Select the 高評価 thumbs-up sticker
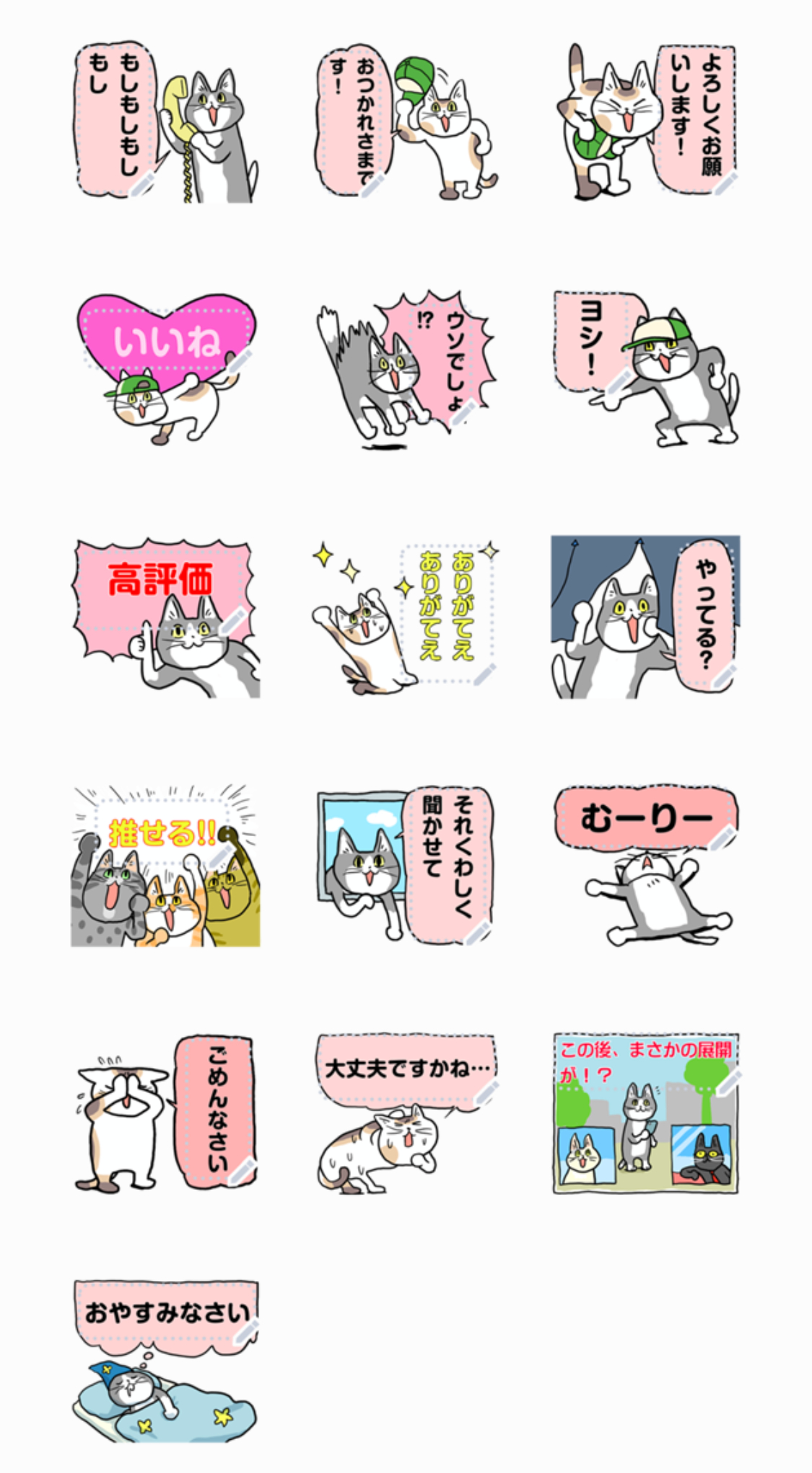Viewport: 812px width, 1473px height. [x=165, y=617]
